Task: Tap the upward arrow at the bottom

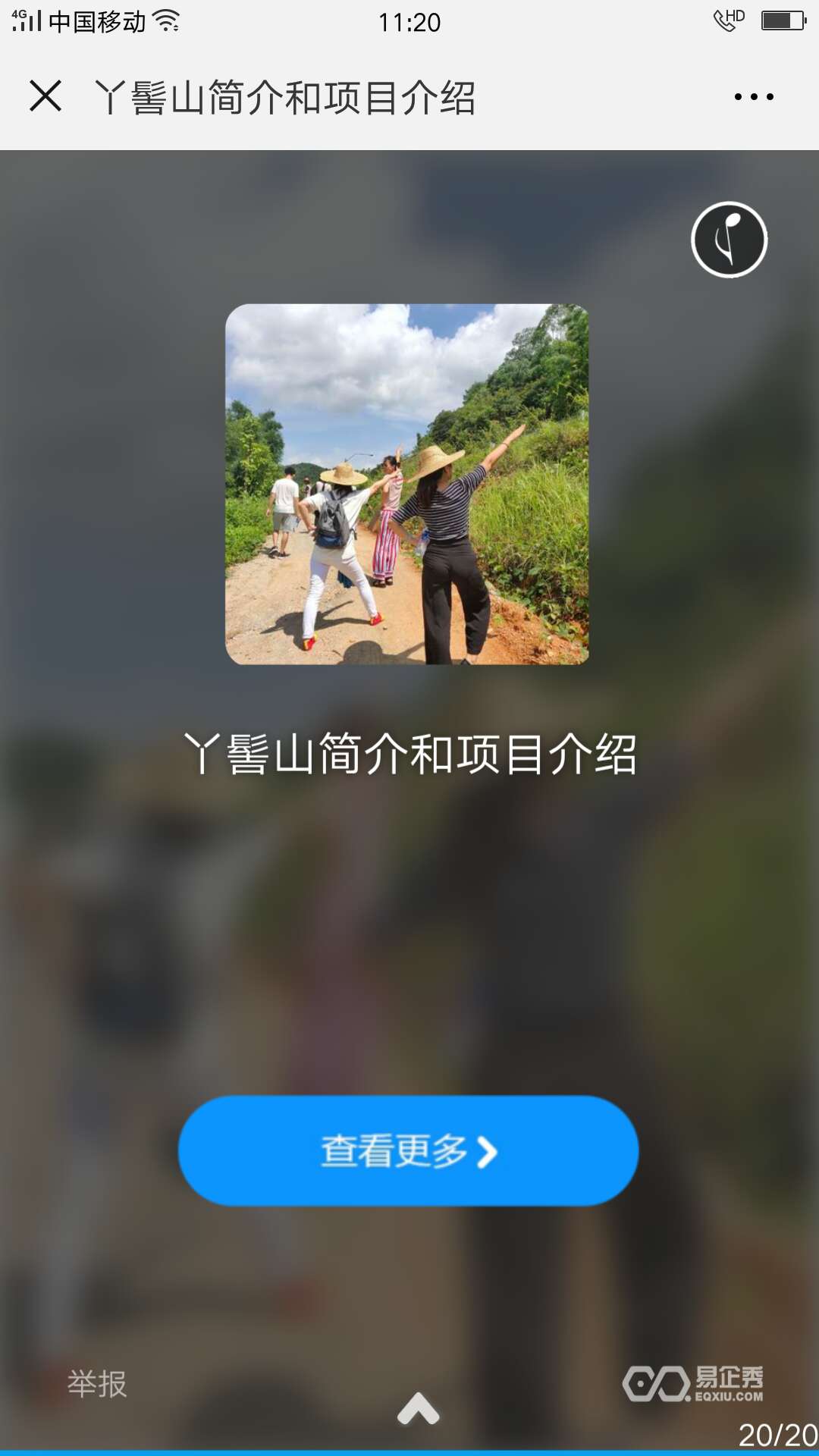Action: [x=418, y=1409]
